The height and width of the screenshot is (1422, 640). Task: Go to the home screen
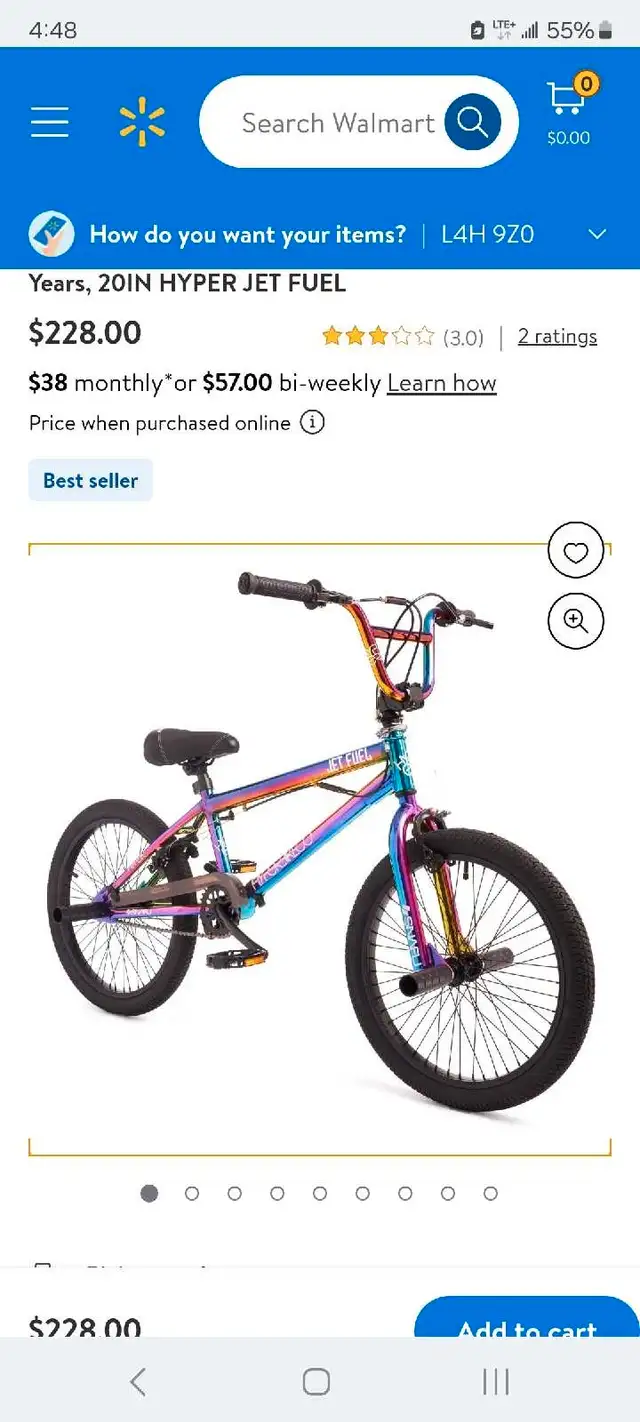pyautogui.click(x=316, y=1382)
